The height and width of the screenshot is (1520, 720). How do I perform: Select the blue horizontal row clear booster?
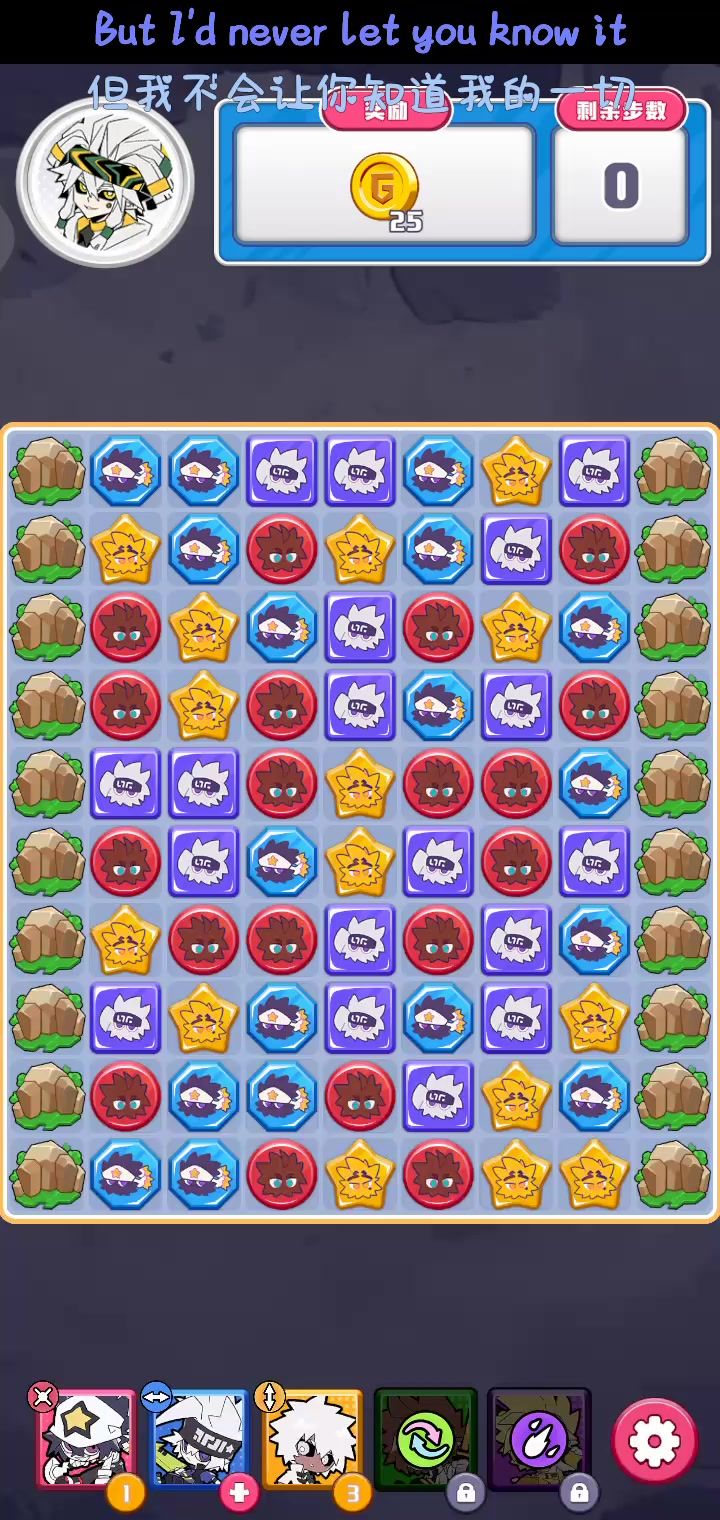click(x=200, y=1440)
